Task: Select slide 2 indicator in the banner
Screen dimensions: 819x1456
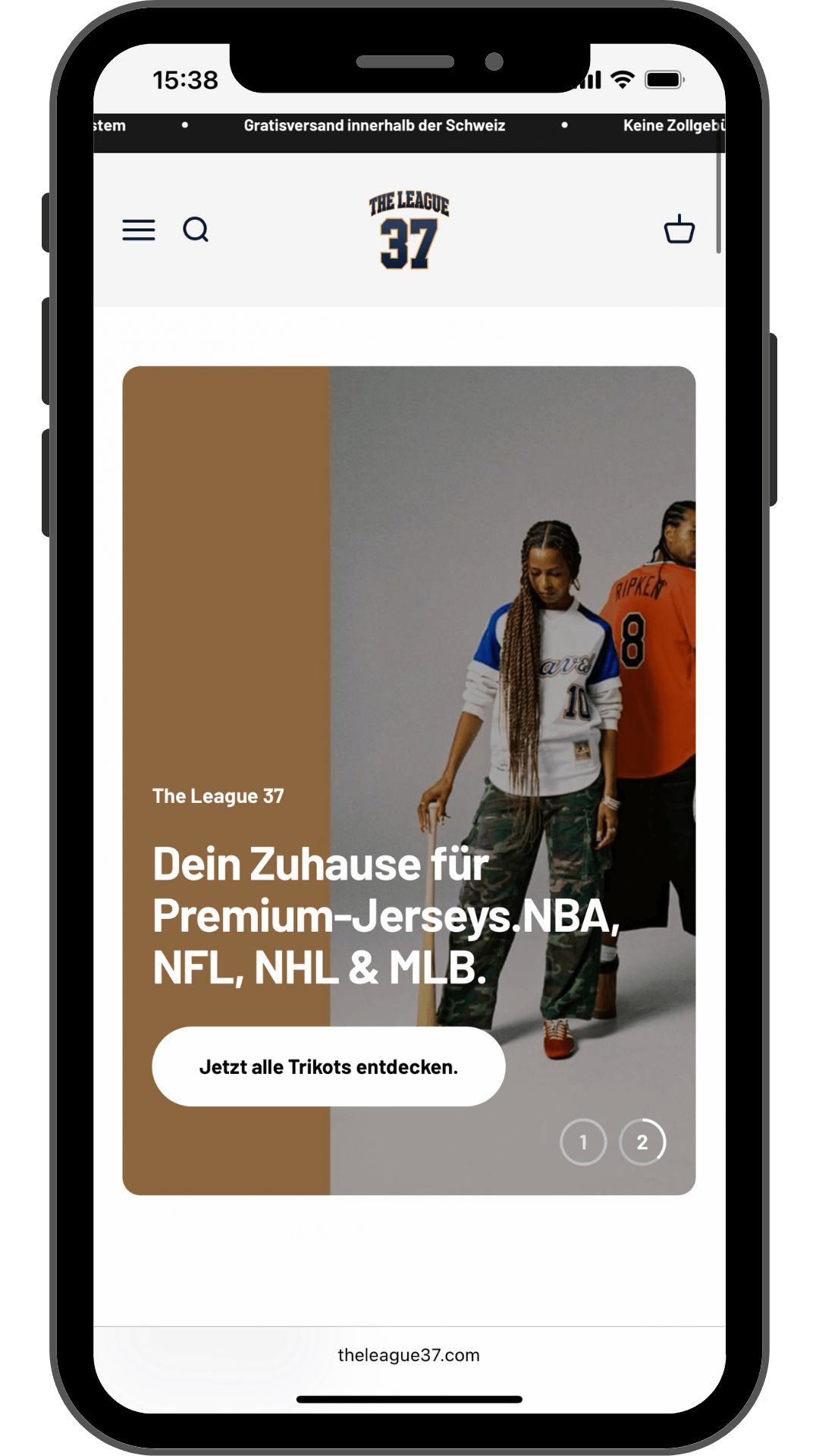Action: (642, 1142)
